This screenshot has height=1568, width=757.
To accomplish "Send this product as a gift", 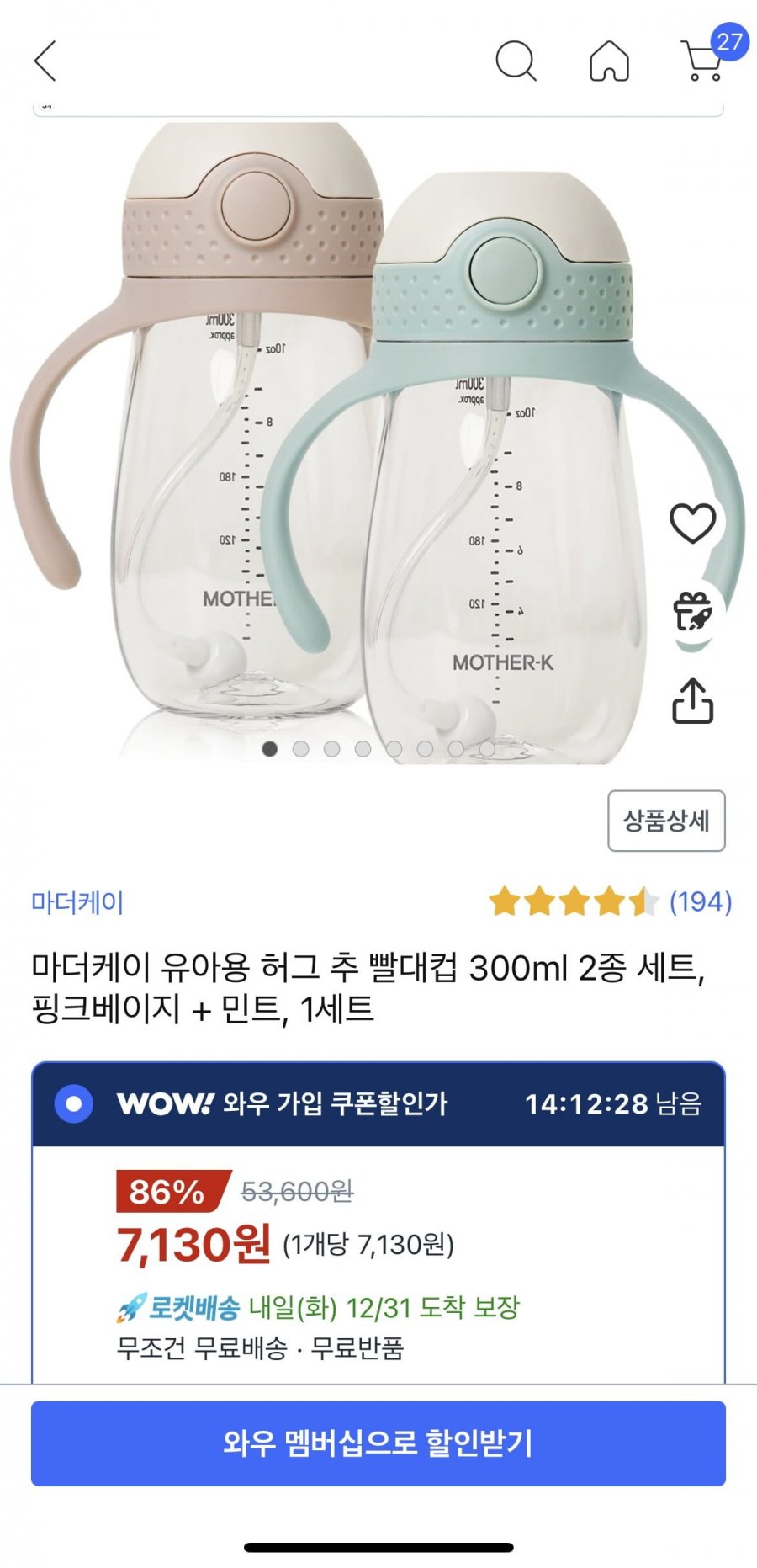I will [x=692, y=612].
